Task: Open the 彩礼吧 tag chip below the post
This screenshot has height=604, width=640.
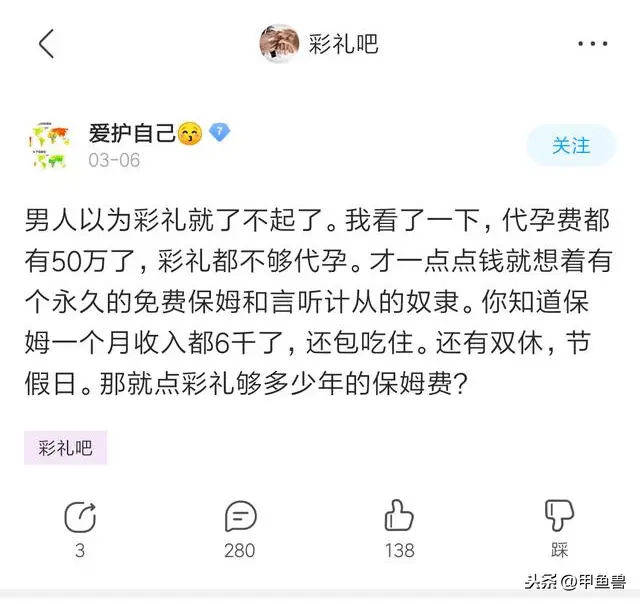Action: click(65, 448)
